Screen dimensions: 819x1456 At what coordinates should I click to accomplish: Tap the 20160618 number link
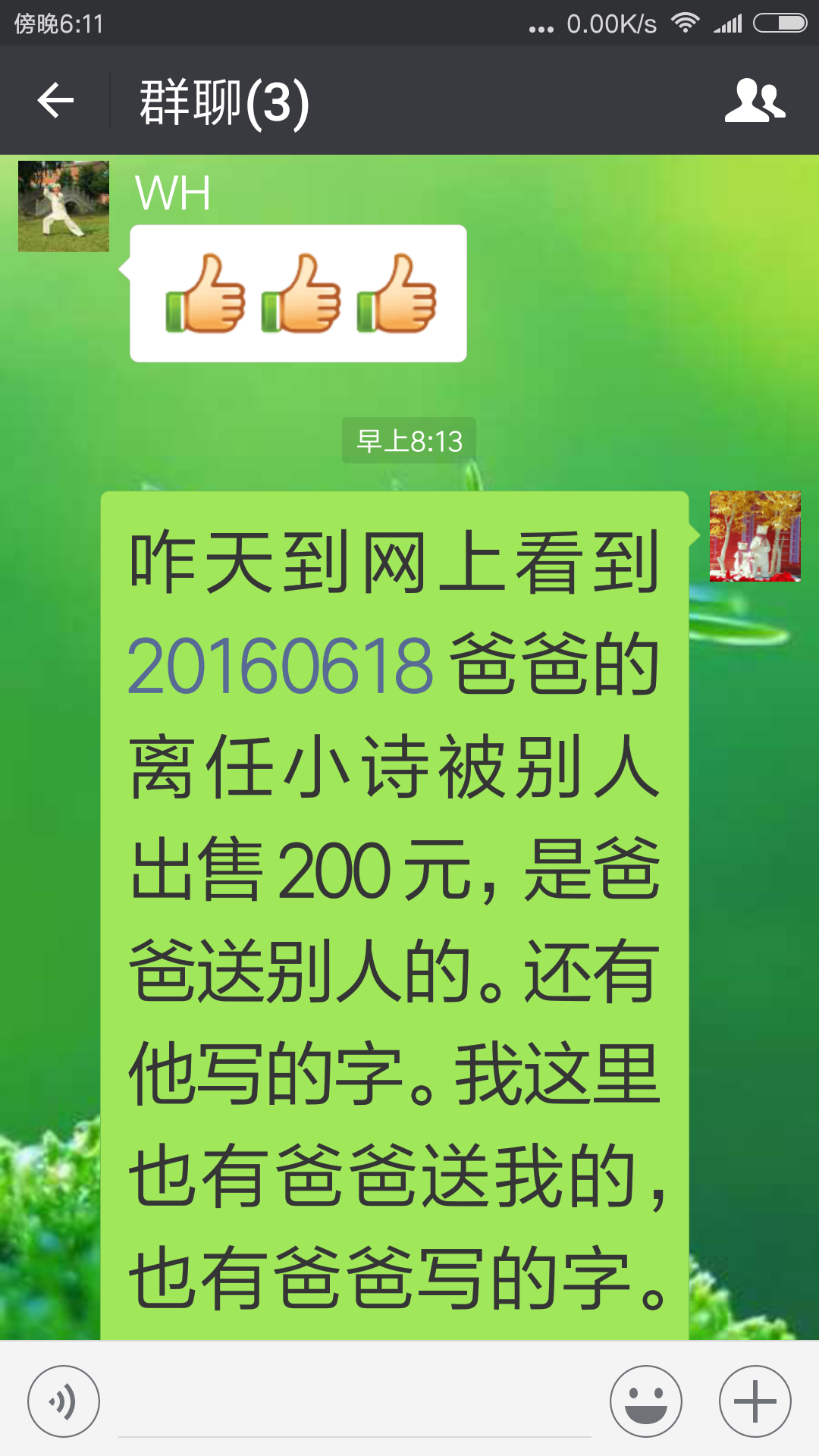[280, 666]
